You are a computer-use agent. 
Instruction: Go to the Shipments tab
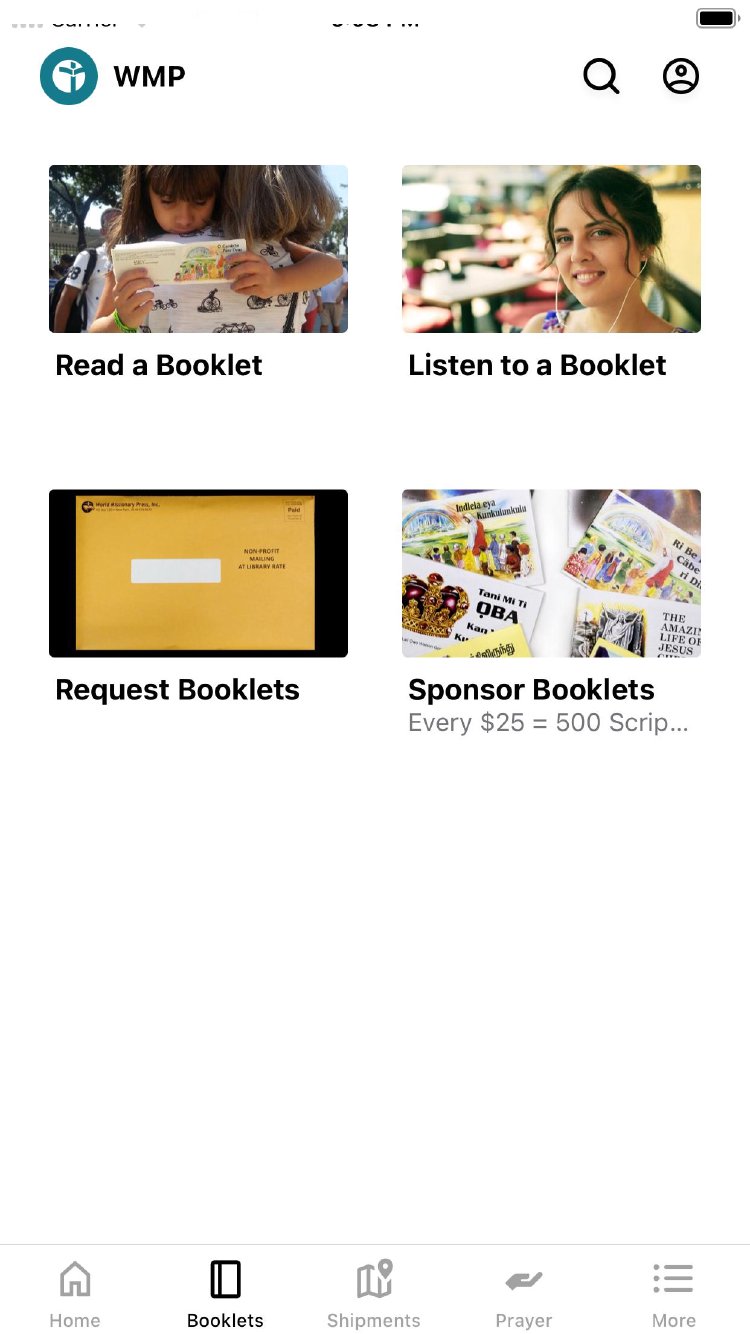(x=374, y=1293)
